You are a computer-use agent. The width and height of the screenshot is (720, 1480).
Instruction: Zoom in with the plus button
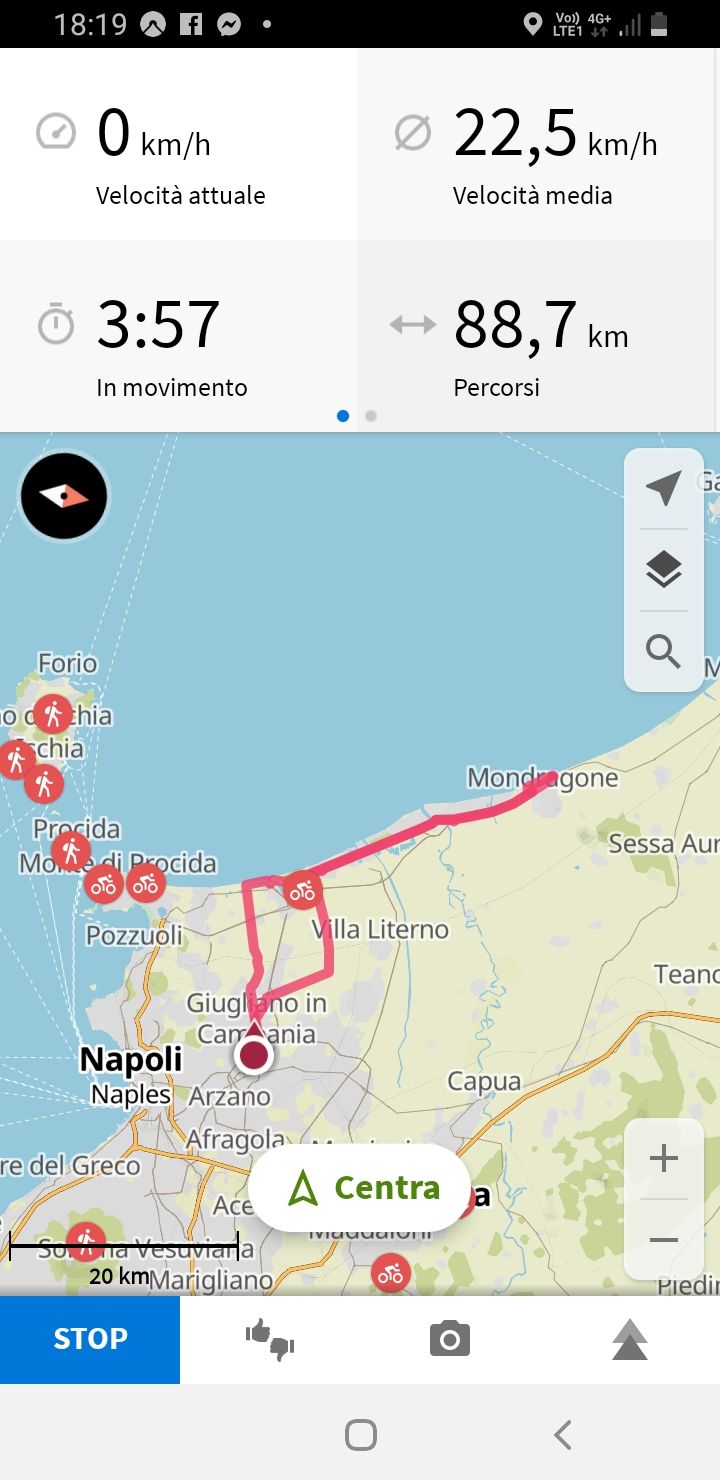tap(663, 1159)
